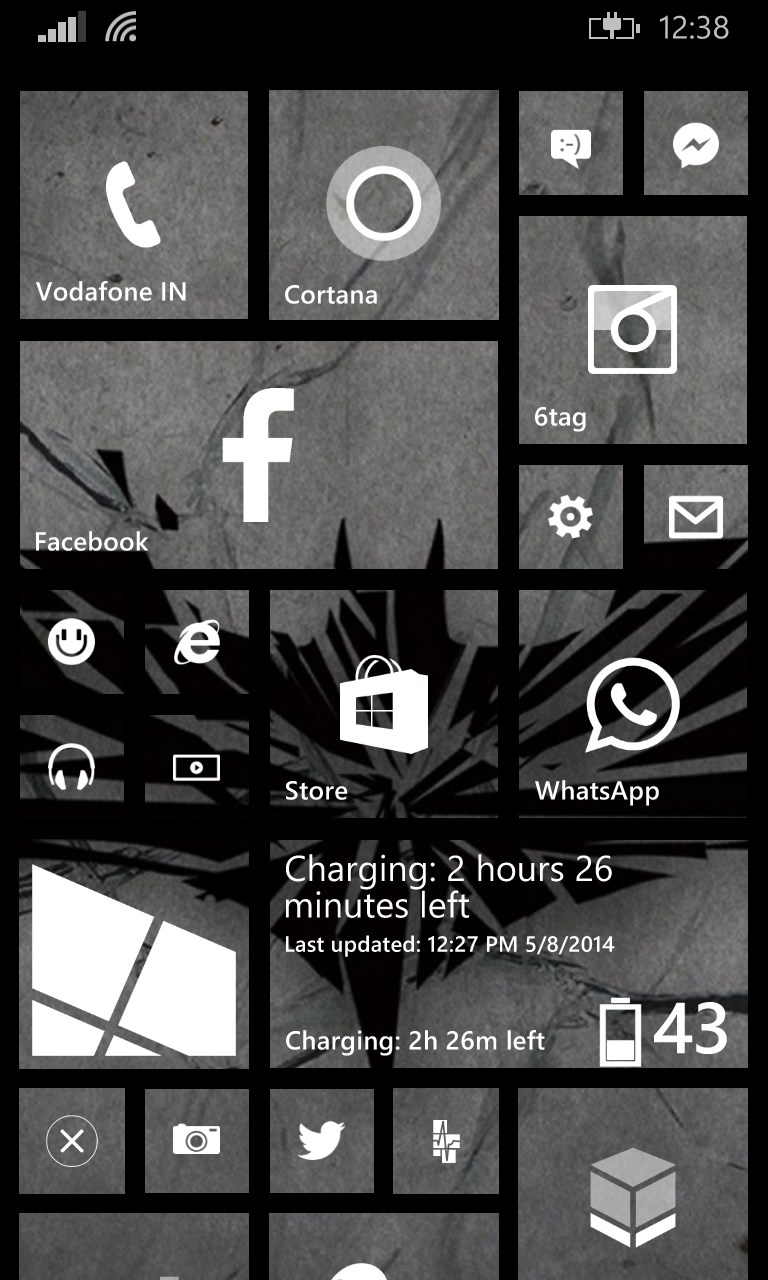
Task: Open WhatsApp
Action: [632, 703]
